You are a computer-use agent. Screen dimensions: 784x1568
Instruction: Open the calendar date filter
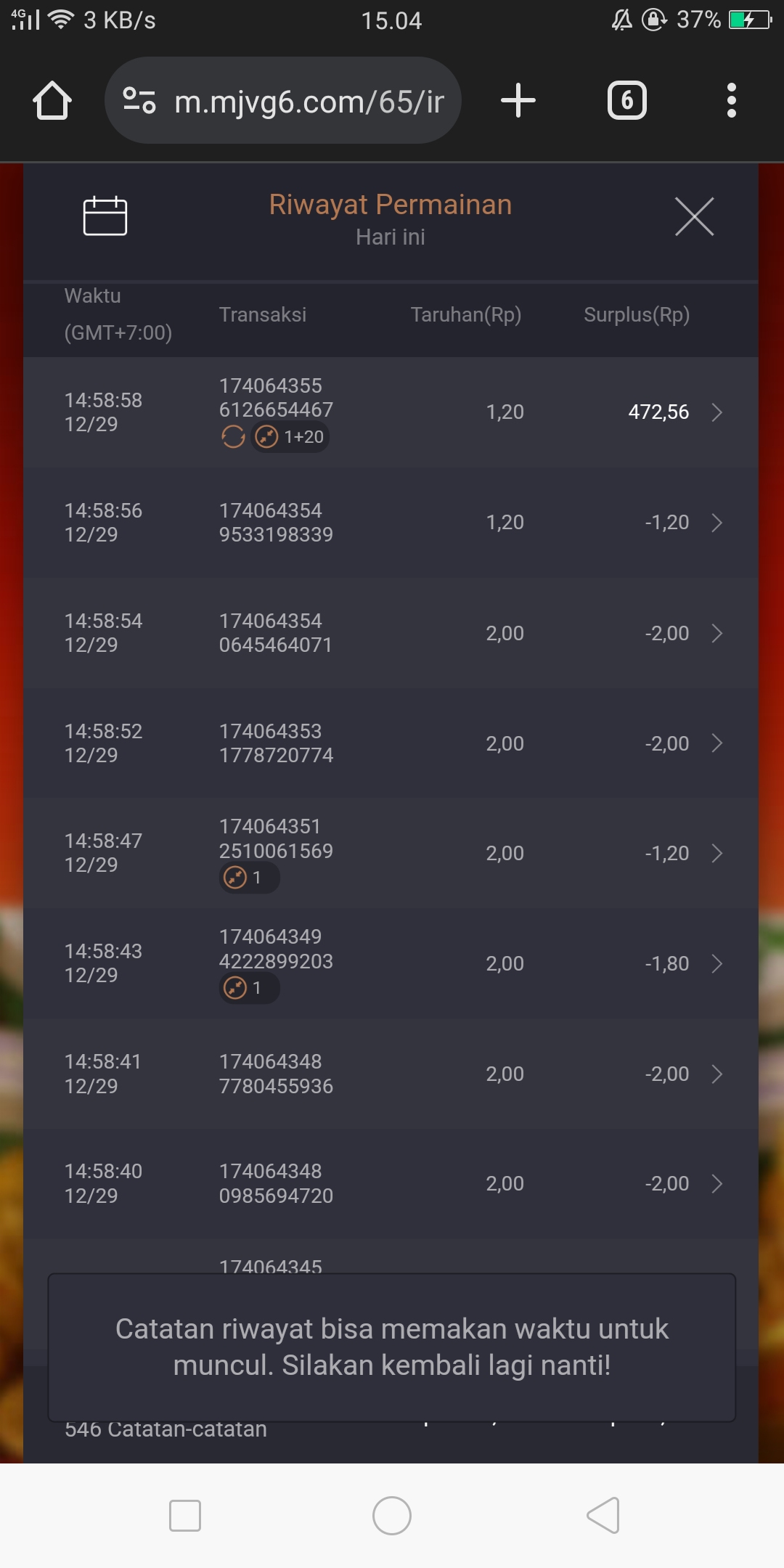(x=105, y=216)
